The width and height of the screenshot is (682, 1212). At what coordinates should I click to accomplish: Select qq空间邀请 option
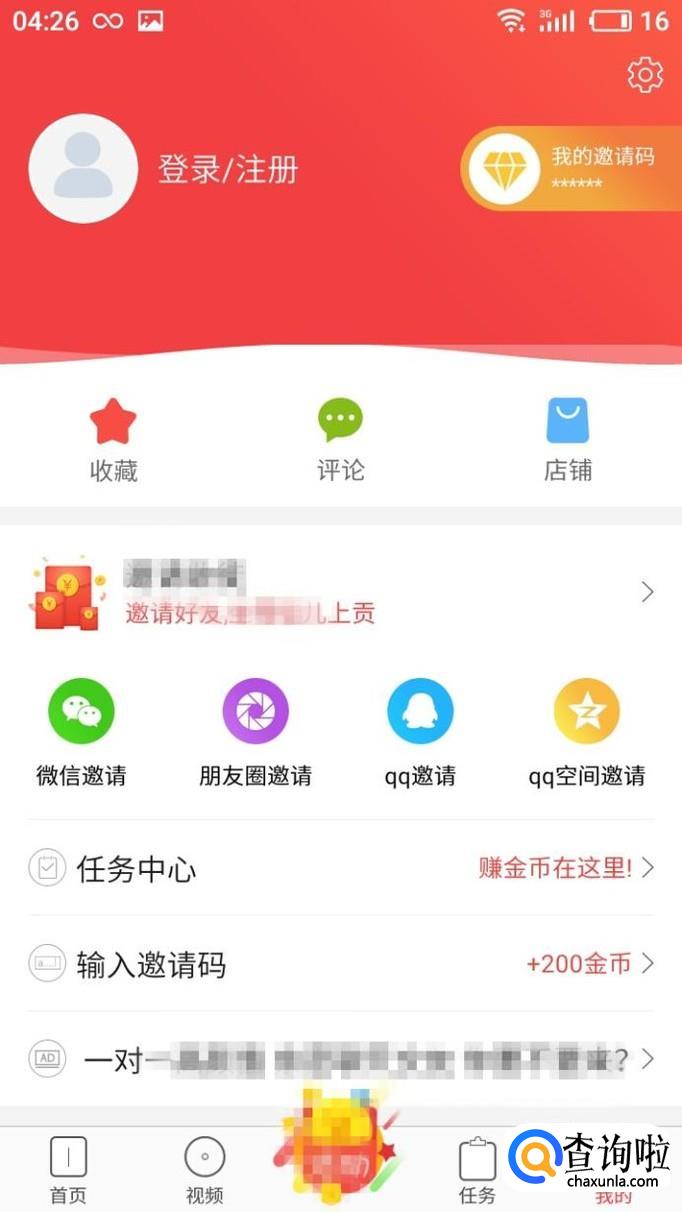click(x=587, y=733)
